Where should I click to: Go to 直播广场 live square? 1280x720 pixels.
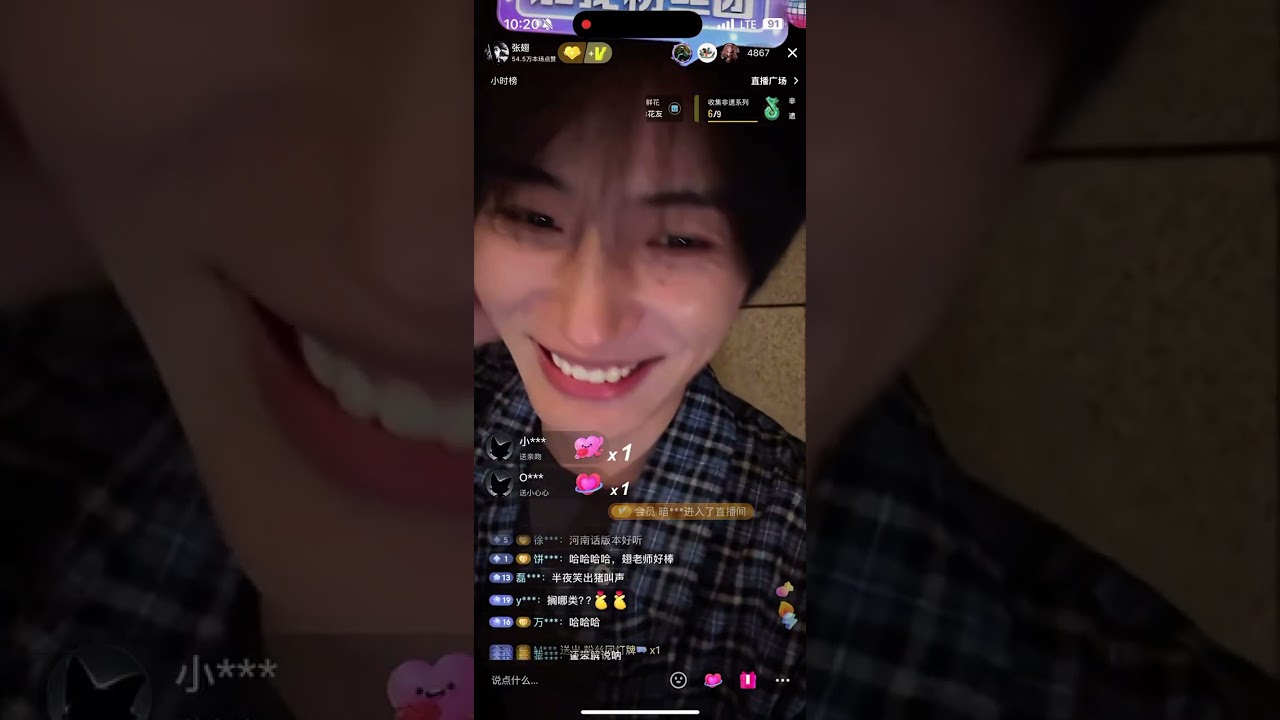click(x=773, y=81)
